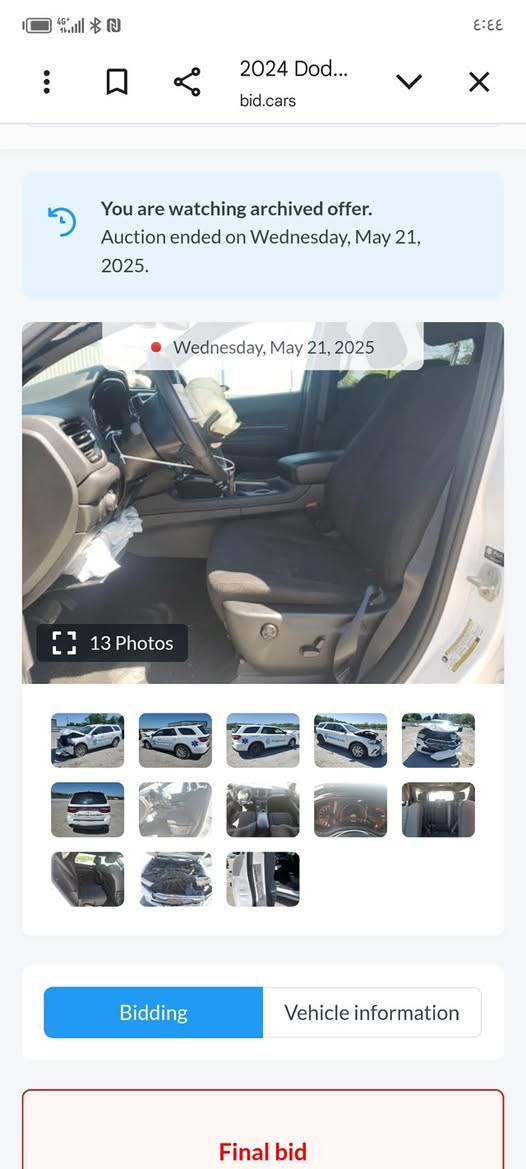Image resolution: width=526 pixels, height=1169 pixels.
Task: Select the Bidding tab
Action: click(x=153, y=1012)
